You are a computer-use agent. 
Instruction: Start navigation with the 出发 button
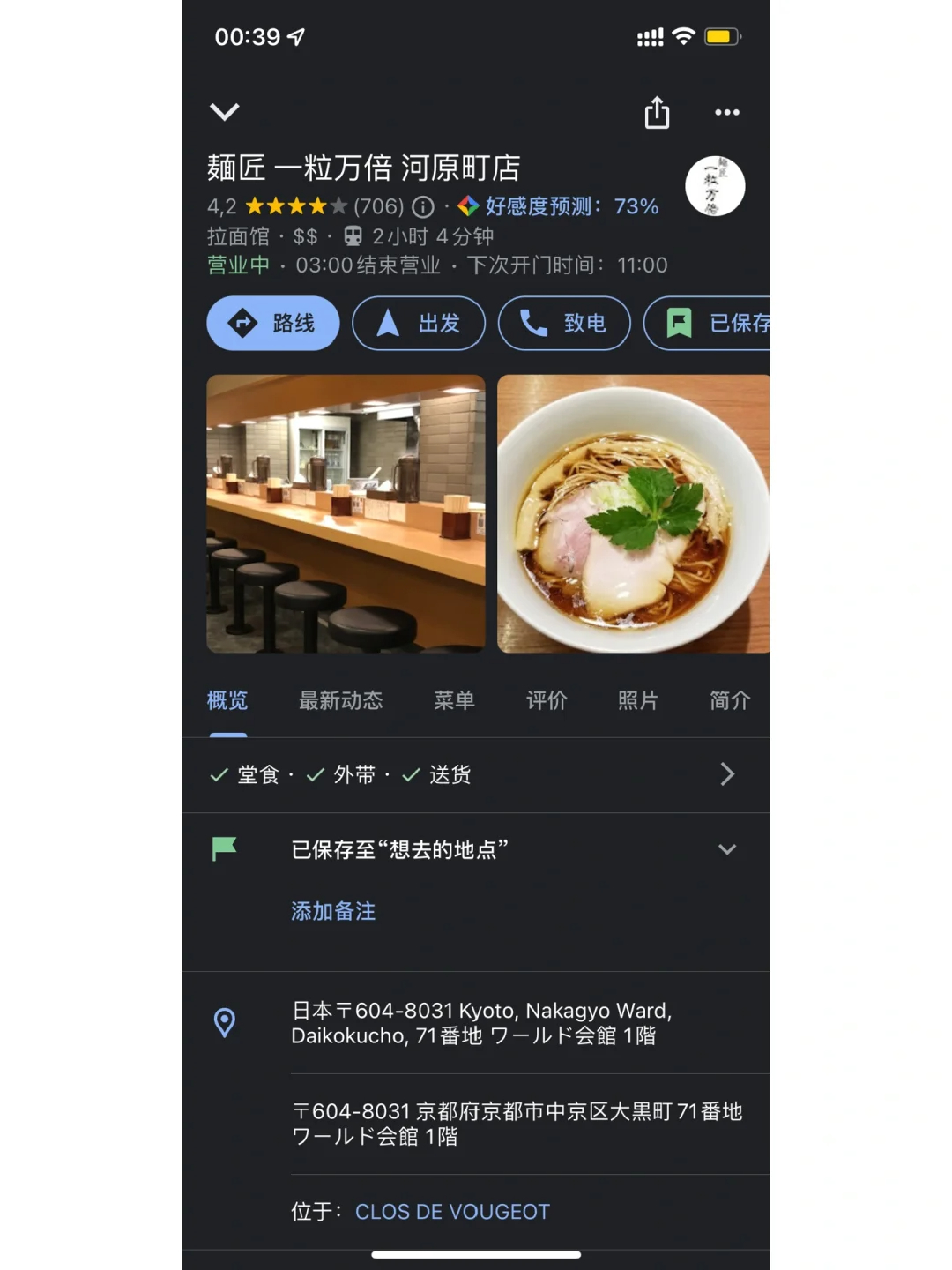pyautogui.click(x=419, y=324)
